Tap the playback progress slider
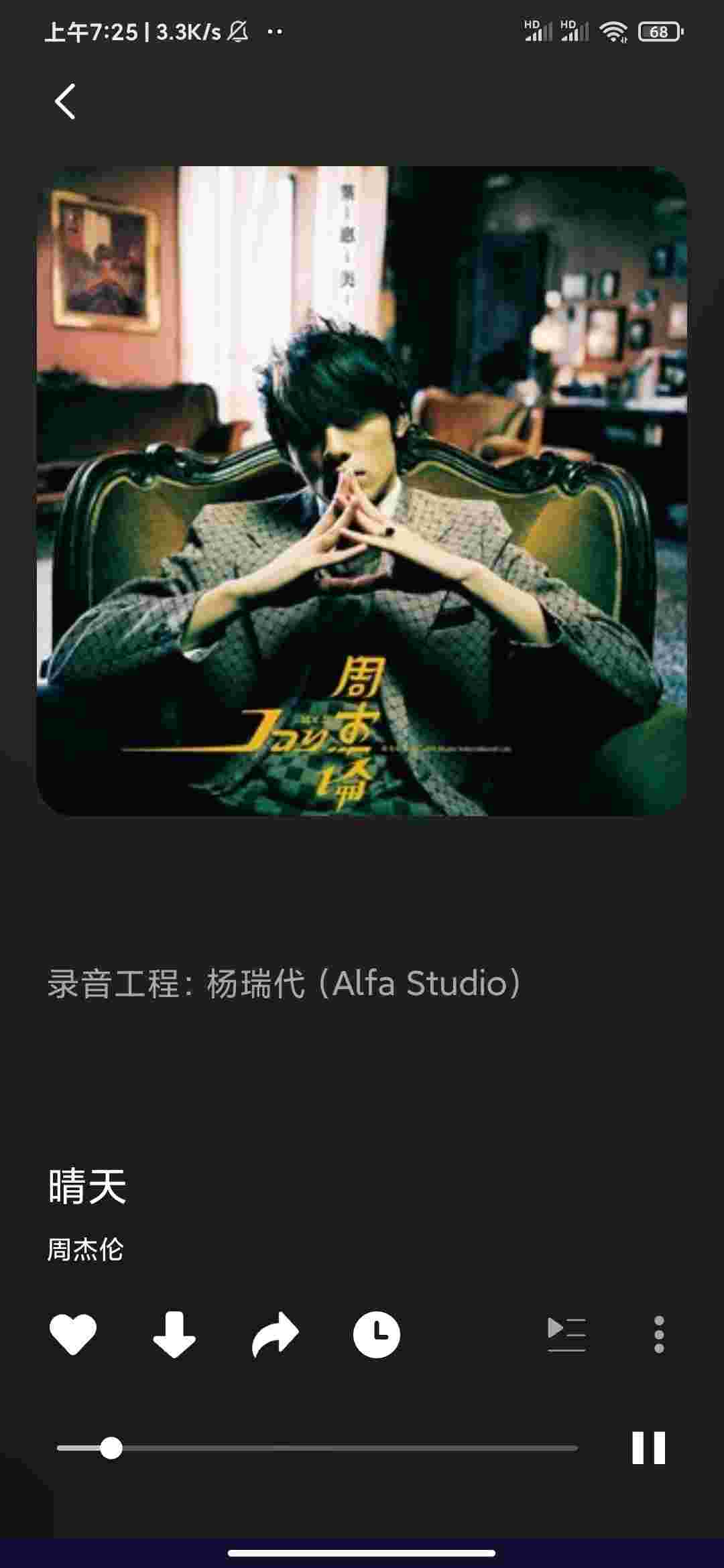 click(317, 1448)
